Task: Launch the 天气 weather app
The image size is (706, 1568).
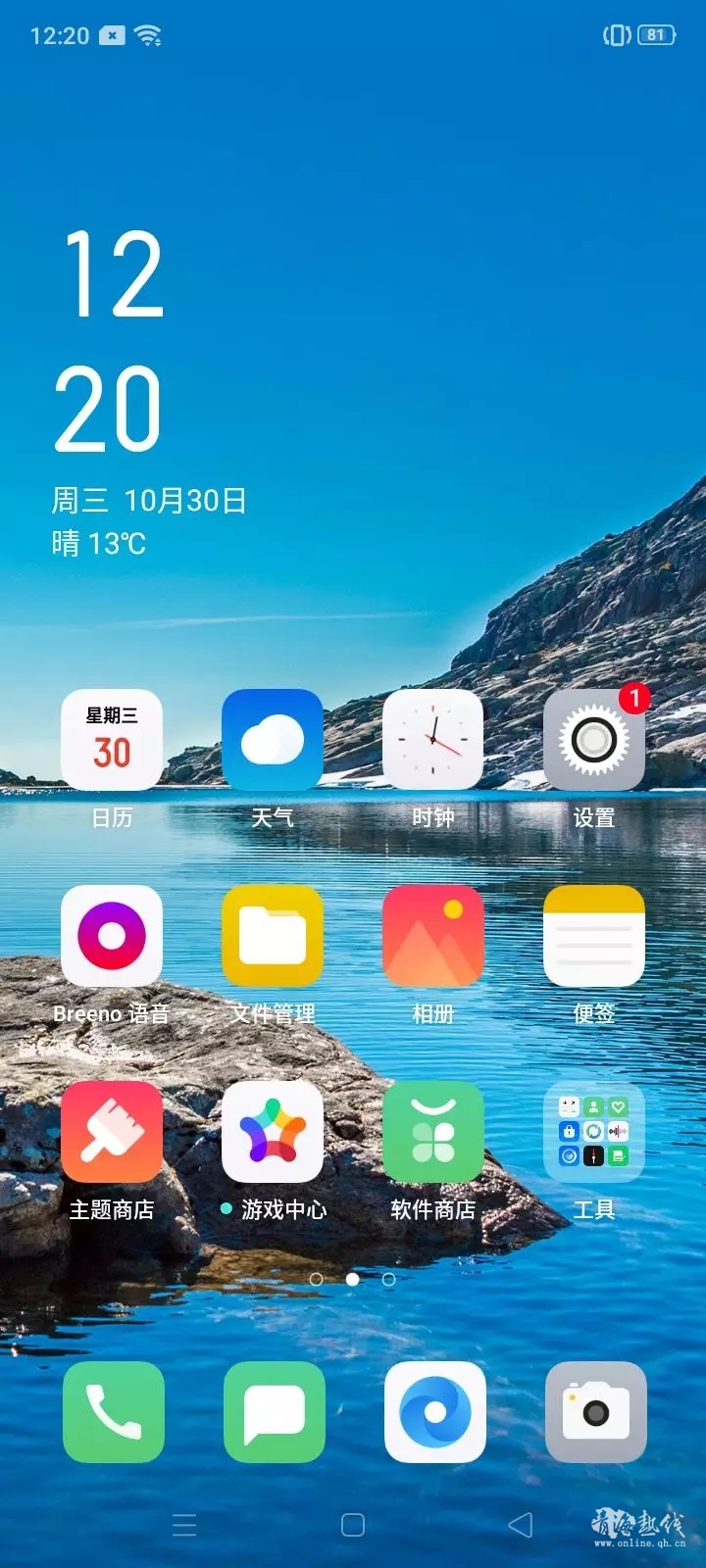Action: tap(273, 741)
